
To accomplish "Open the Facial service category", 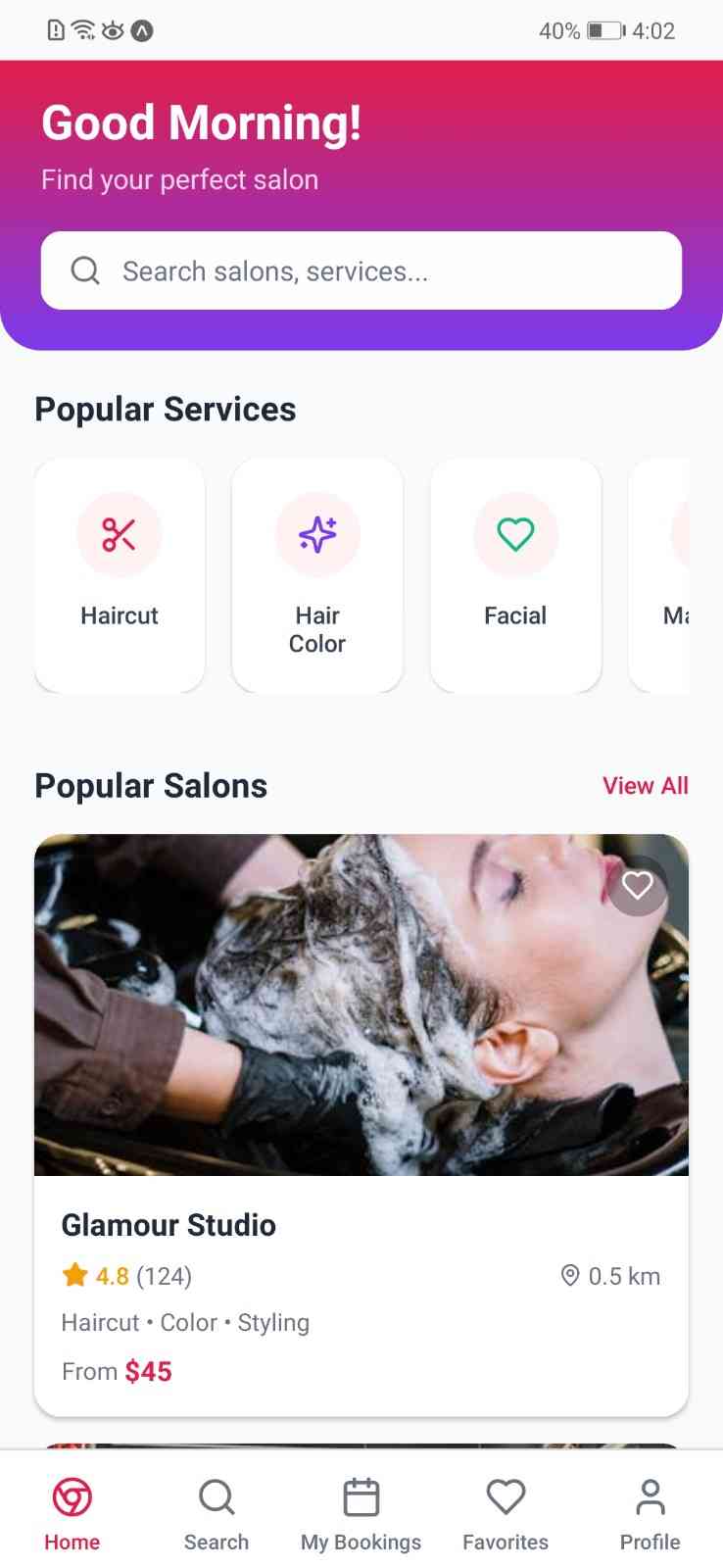I will (515, 575).
